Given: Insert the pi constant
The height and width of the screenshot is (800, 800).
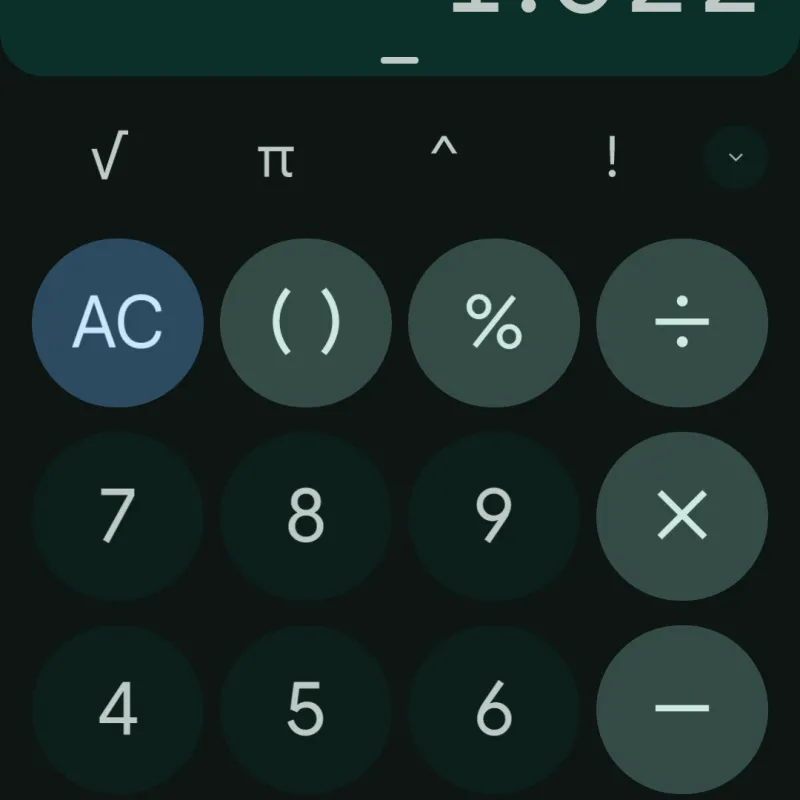Looking at the screenshot, I should tap(276, 158).
